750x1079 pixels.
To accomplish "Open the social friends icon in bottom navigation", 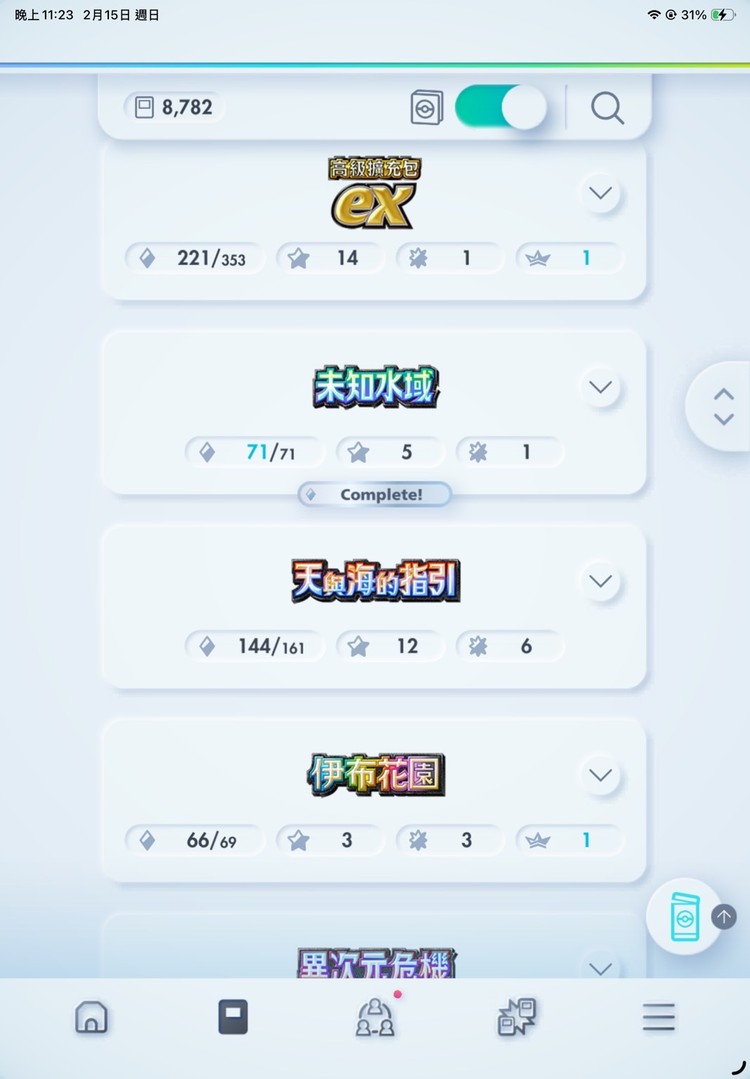I will [x=374, y=1017].
